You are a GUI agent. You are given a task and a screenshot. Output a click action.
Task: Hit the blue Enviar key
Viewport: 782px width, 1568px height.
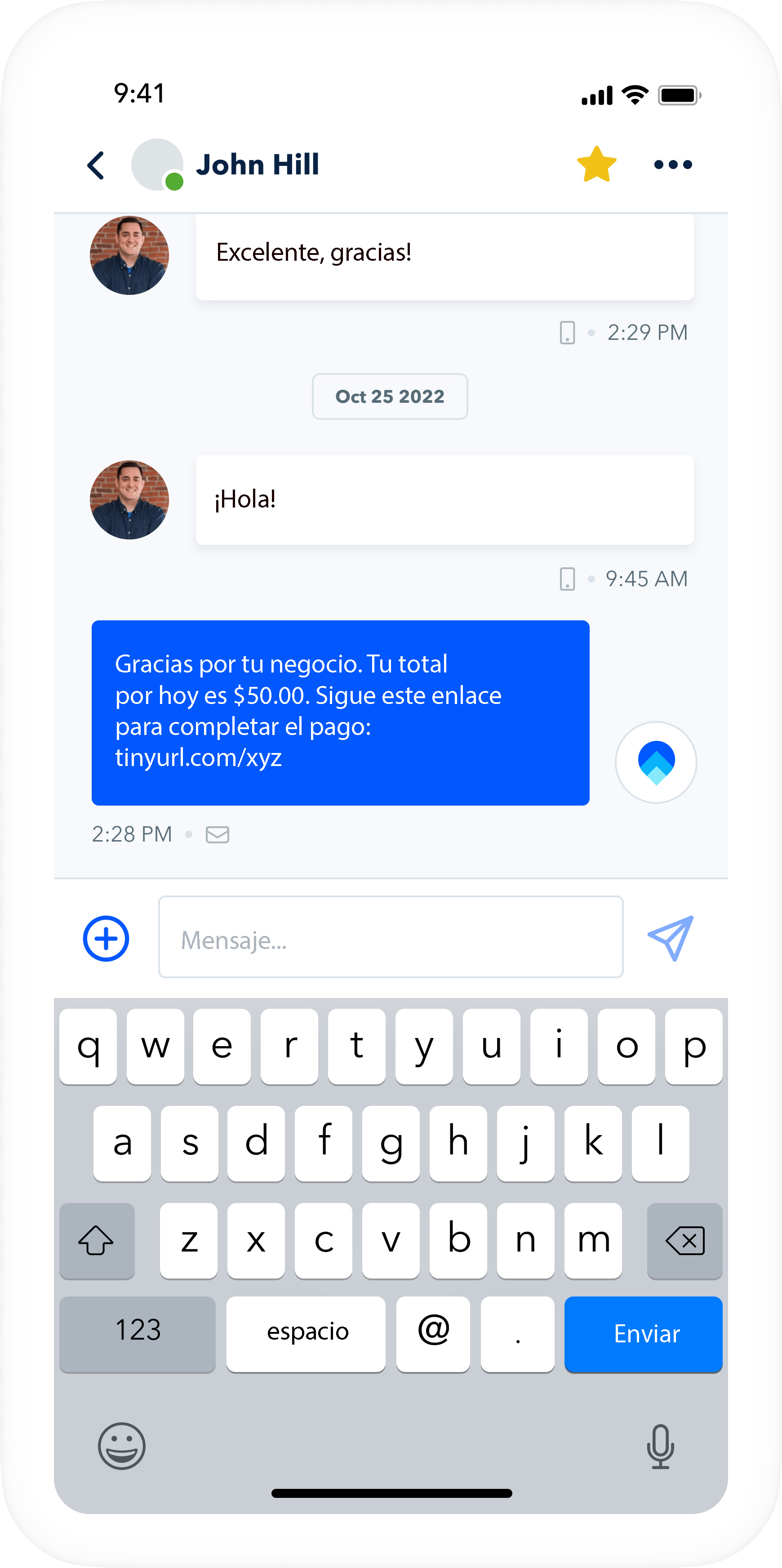point(643,1334)
